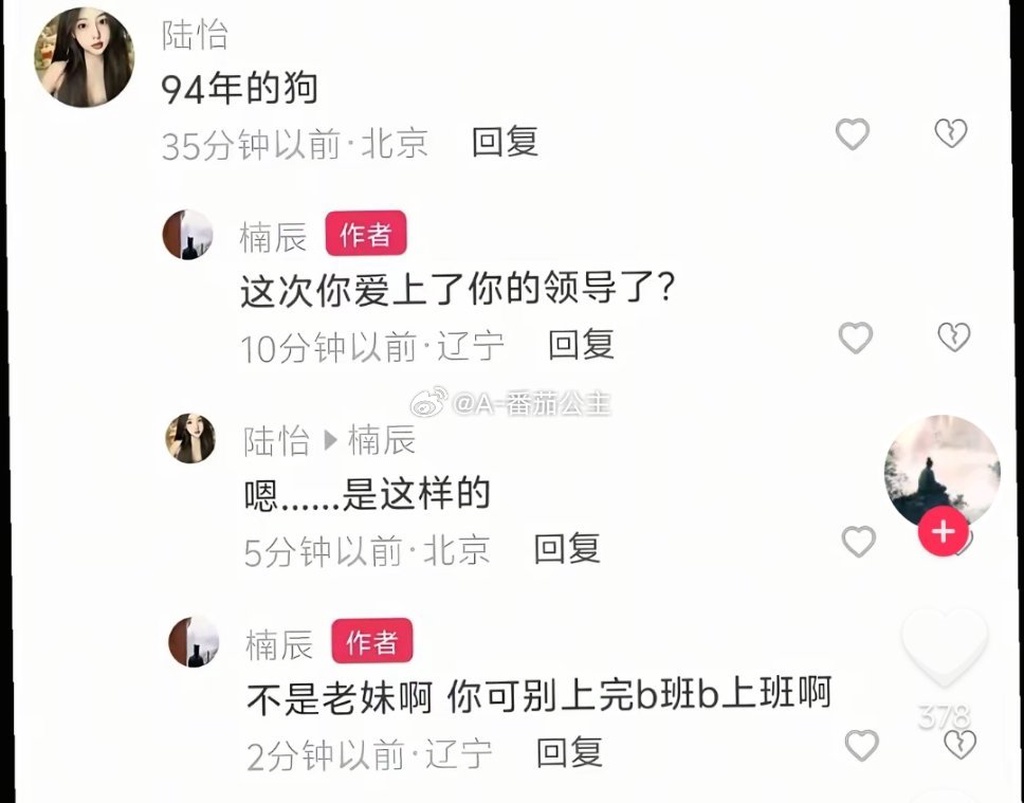Like the video with 378 likes
The height and width of the screenshot is (803, 1024).
pos(944,648)
